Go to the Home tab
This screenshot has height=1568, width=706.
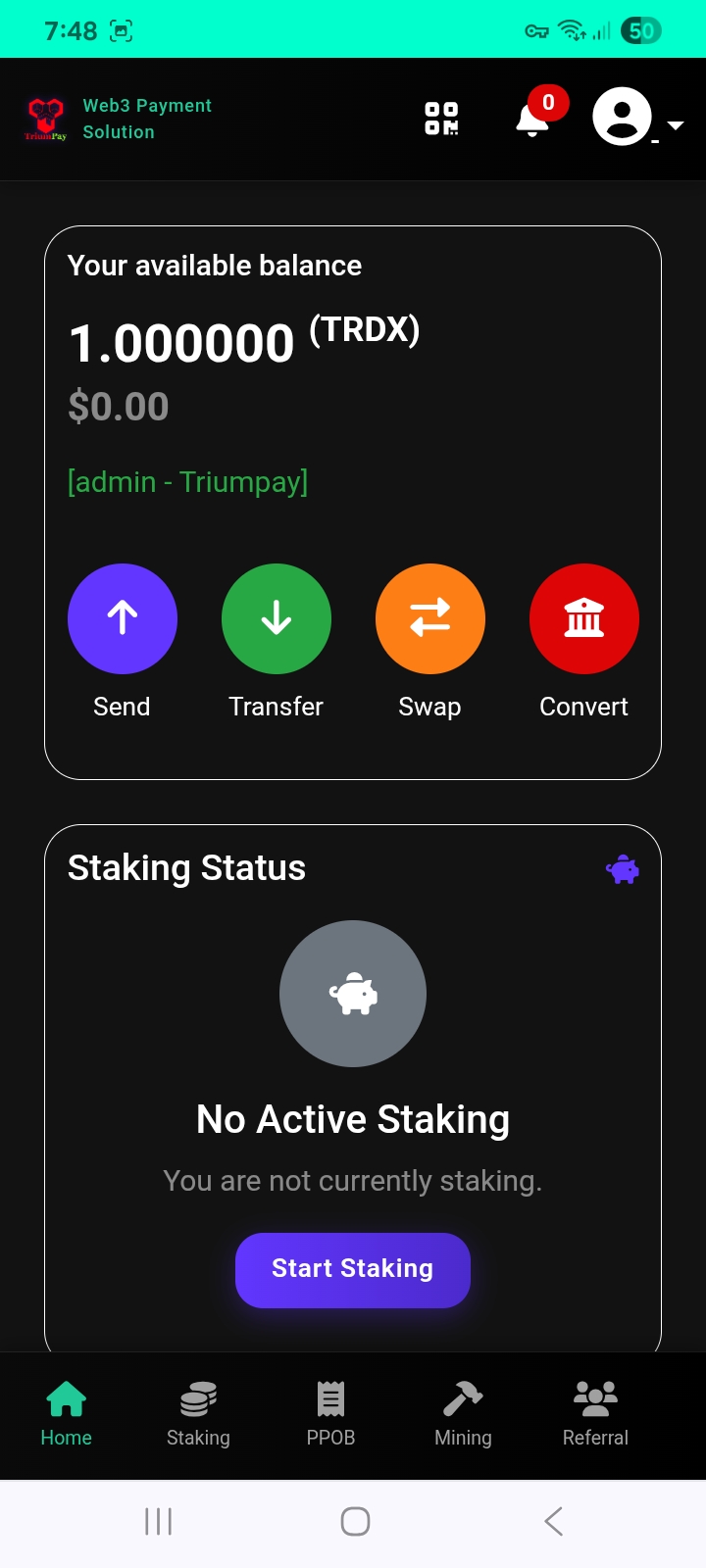click(x=67, y=1413)
